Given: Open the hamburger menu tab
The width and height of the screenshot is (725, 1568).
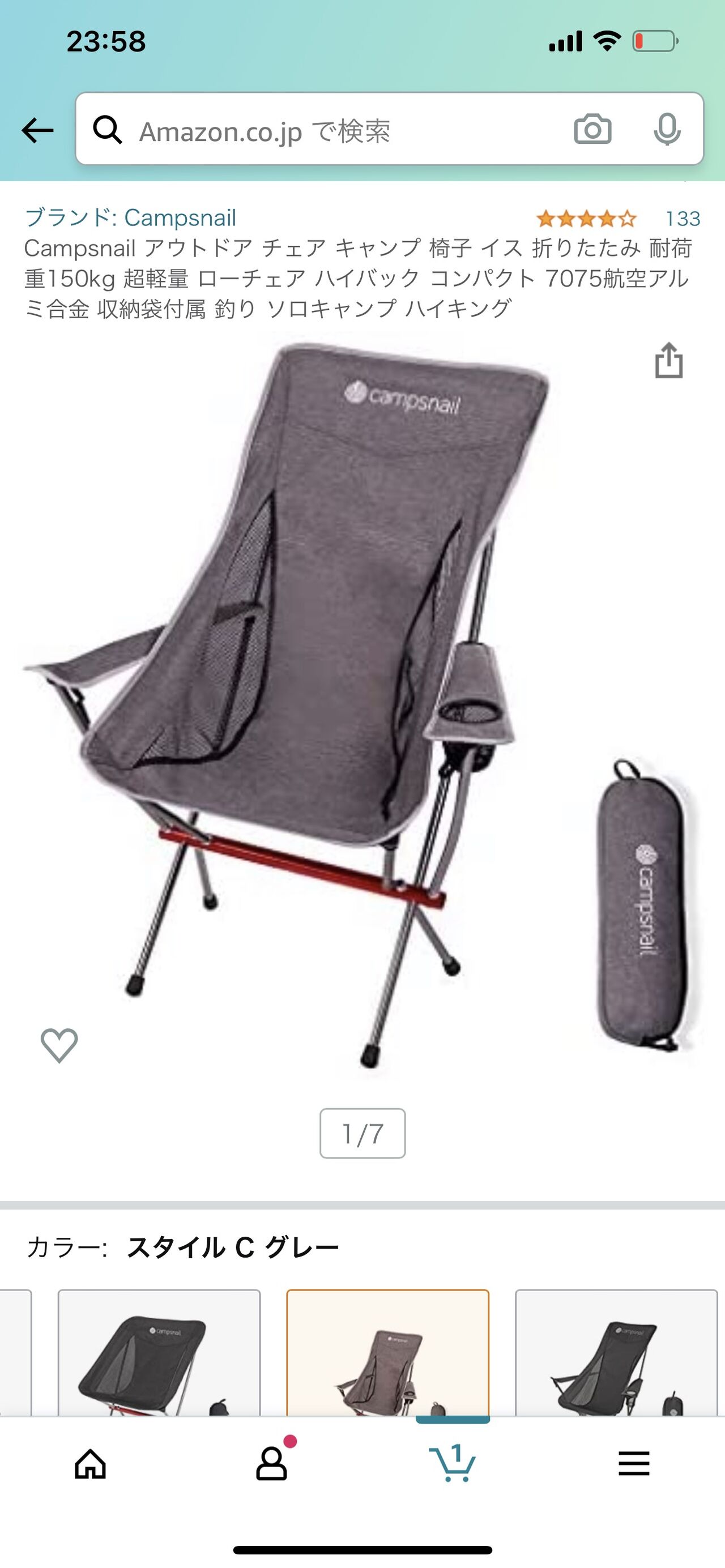Looking at the screenshot, I should pyautogui.click(x=634, y=1464).
